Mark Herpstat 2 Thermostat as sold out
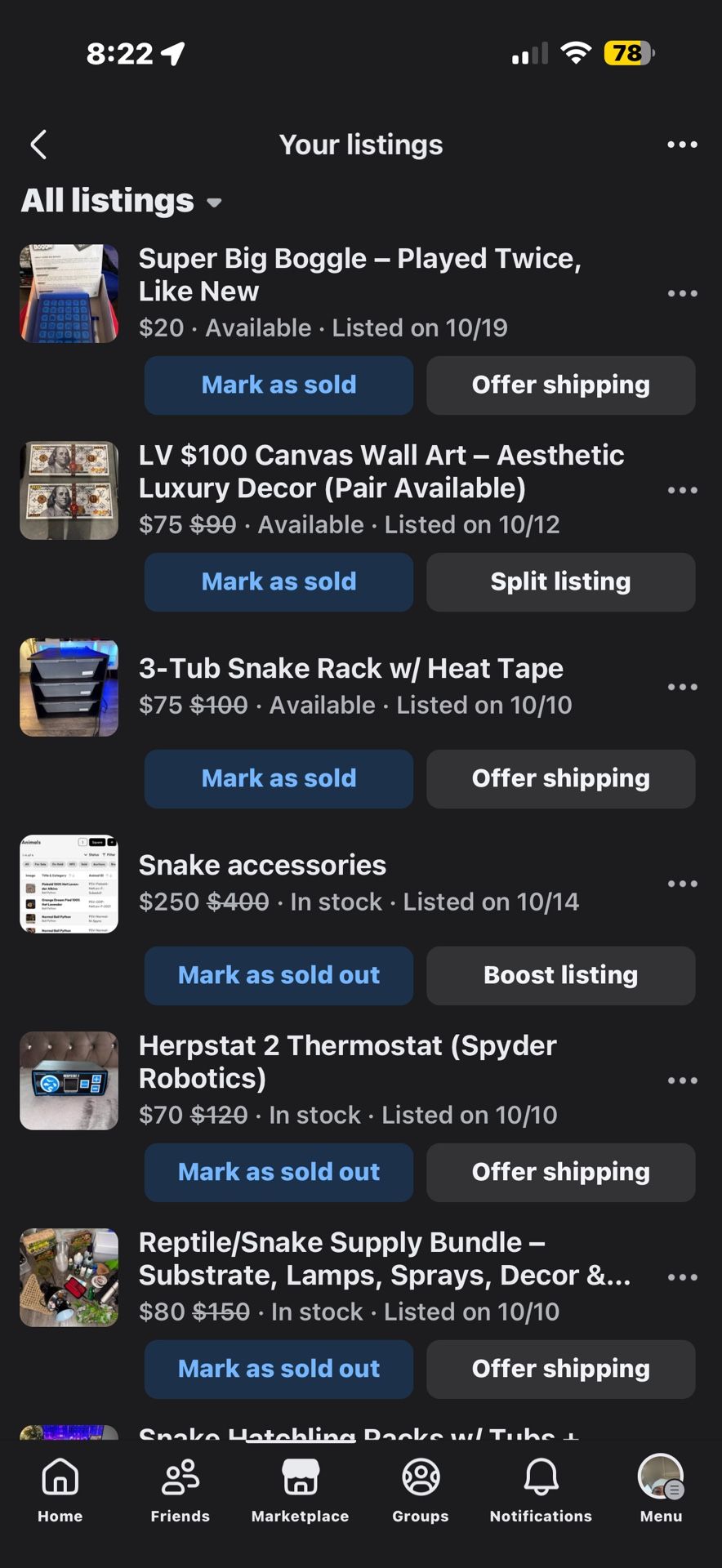722x1568 pixels. (x=279, y=1172)
